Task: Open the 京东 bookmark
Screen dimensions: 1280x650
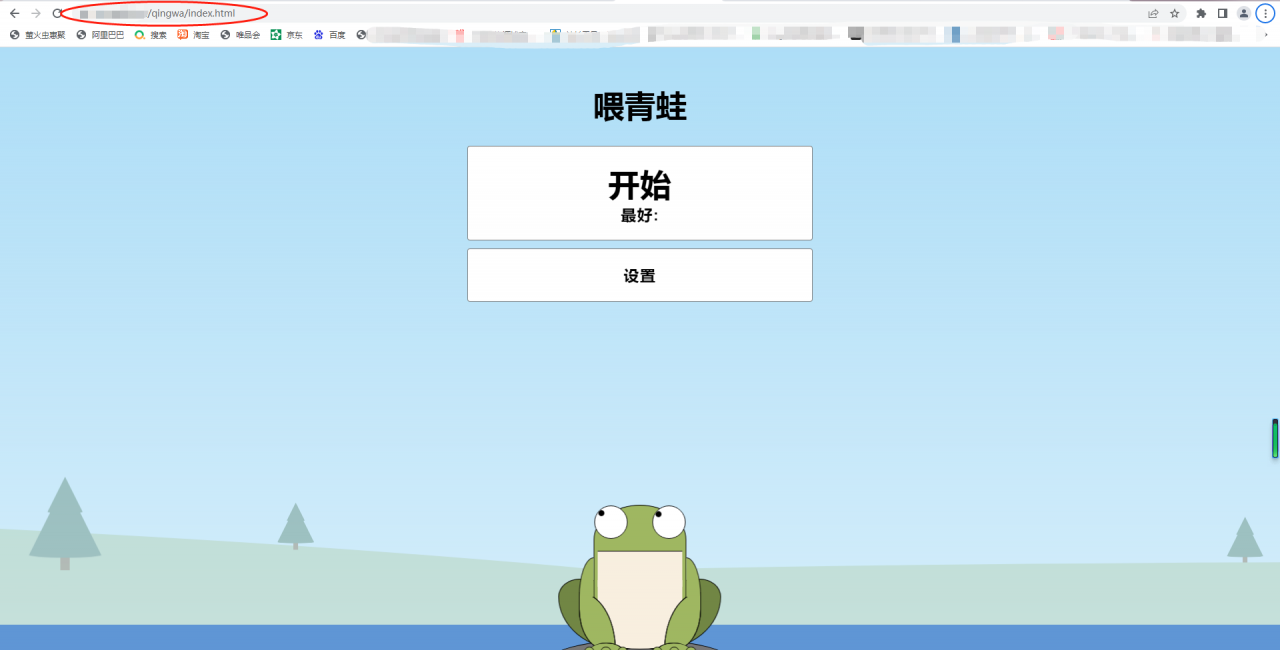Action: tap(286, 35)
